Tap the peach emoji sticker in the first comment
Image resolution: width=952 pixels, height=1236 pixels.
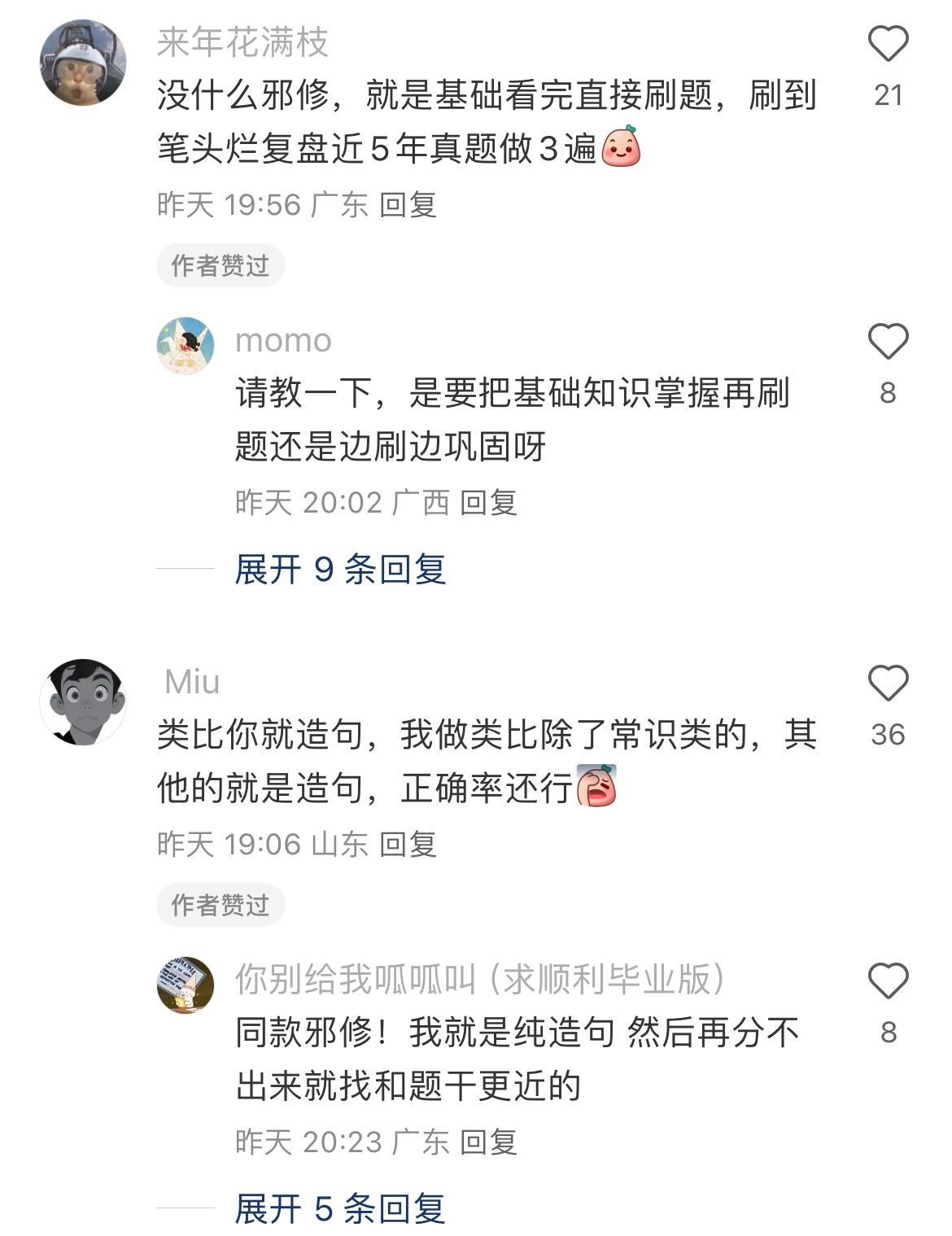622,148
